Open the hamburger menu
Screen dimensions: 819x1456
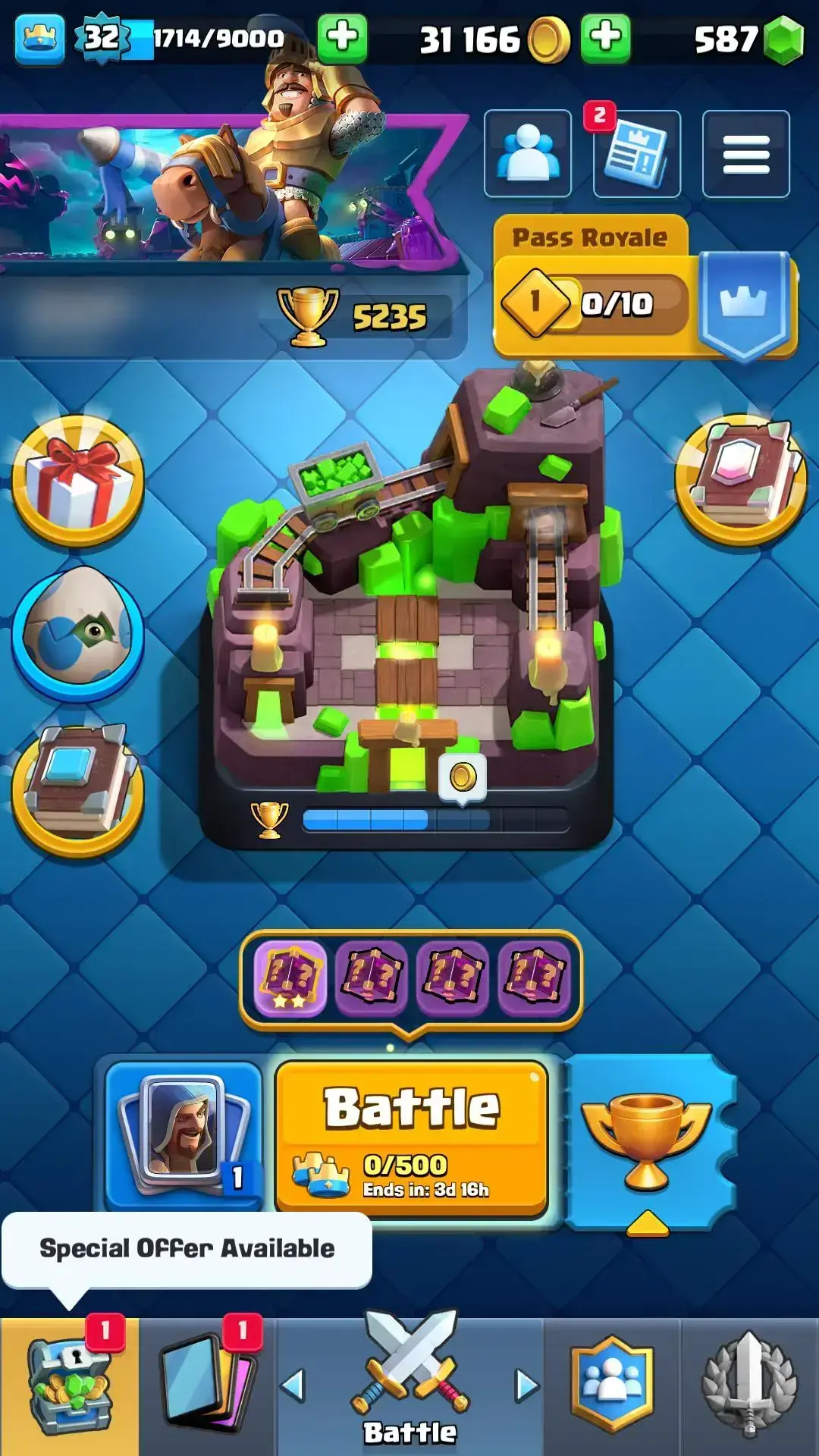(745, 154)
